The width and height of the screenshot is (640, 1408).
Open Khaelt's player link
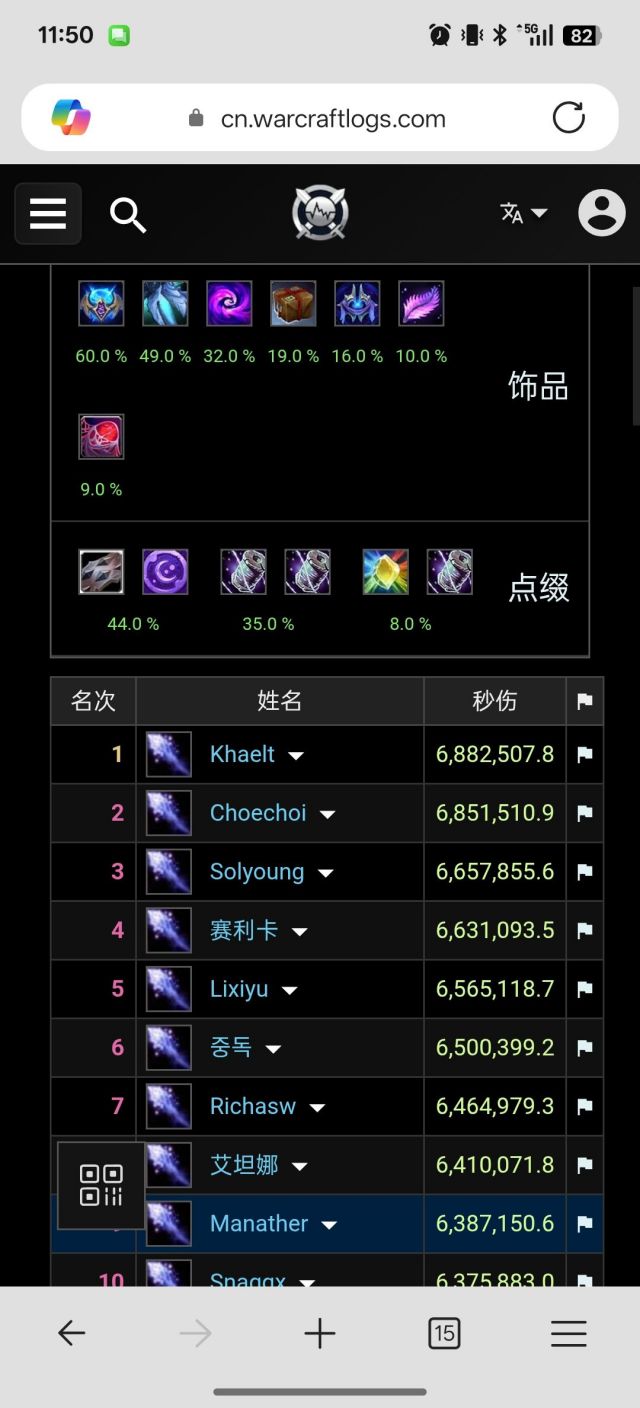(242, 754)
